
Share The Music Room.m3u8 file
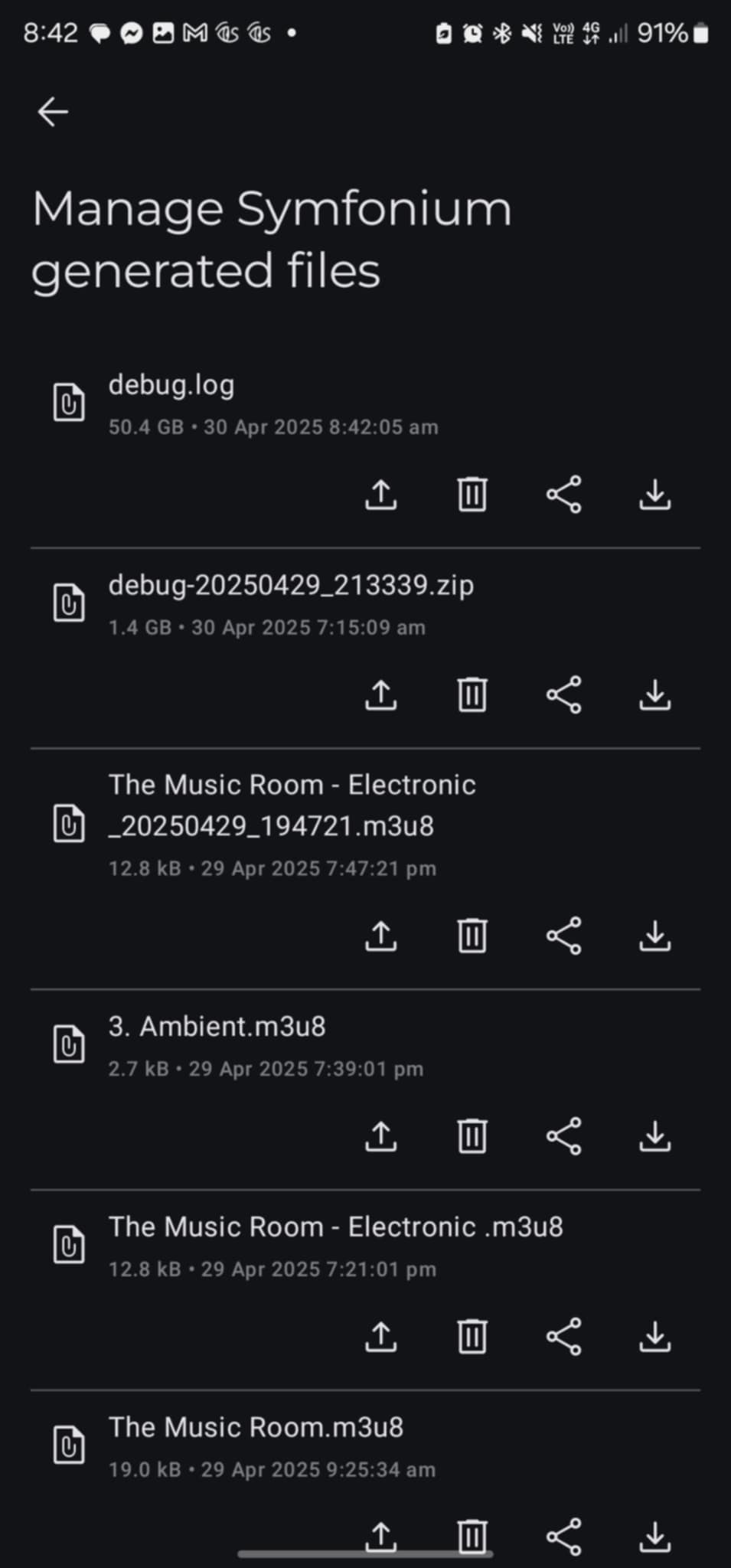564,1537
